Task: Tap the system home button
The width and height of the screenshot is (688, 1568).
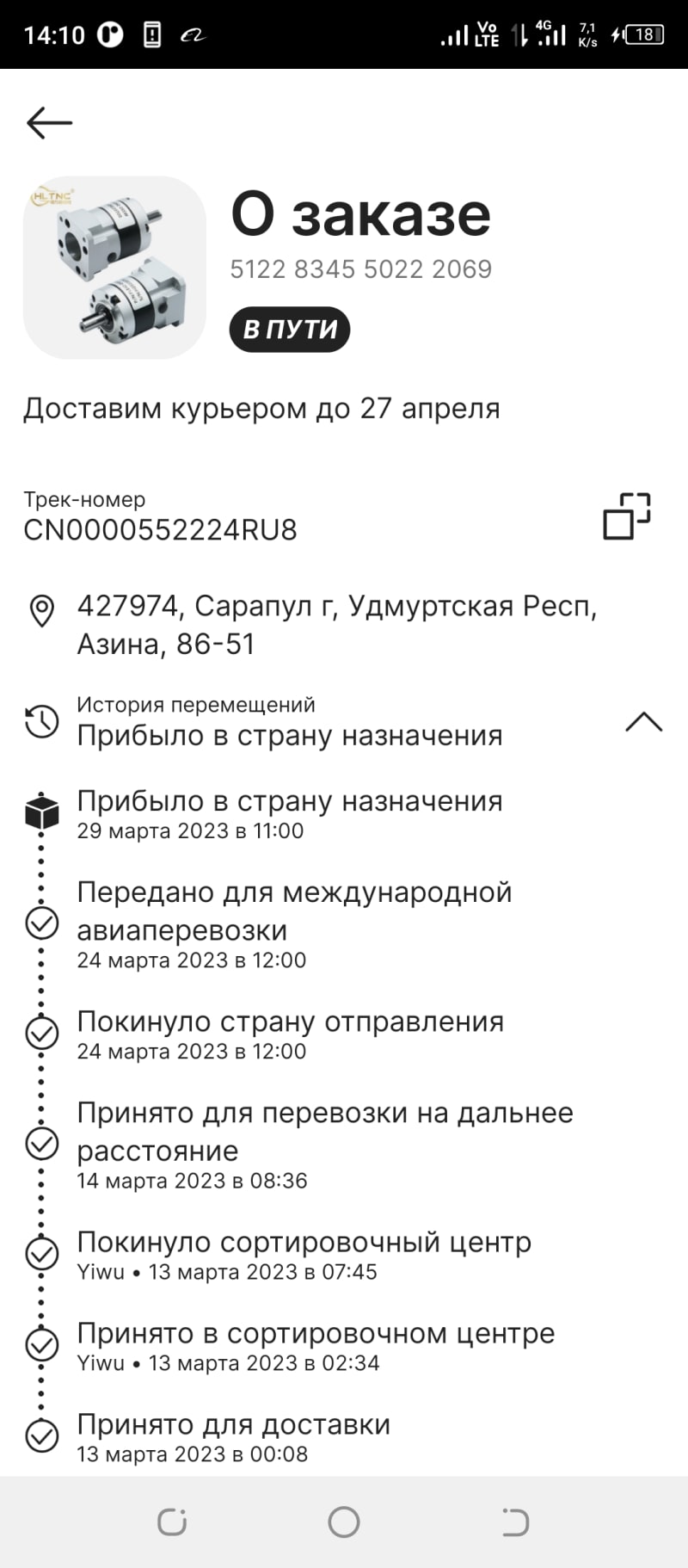Action: click(344, 1522)
